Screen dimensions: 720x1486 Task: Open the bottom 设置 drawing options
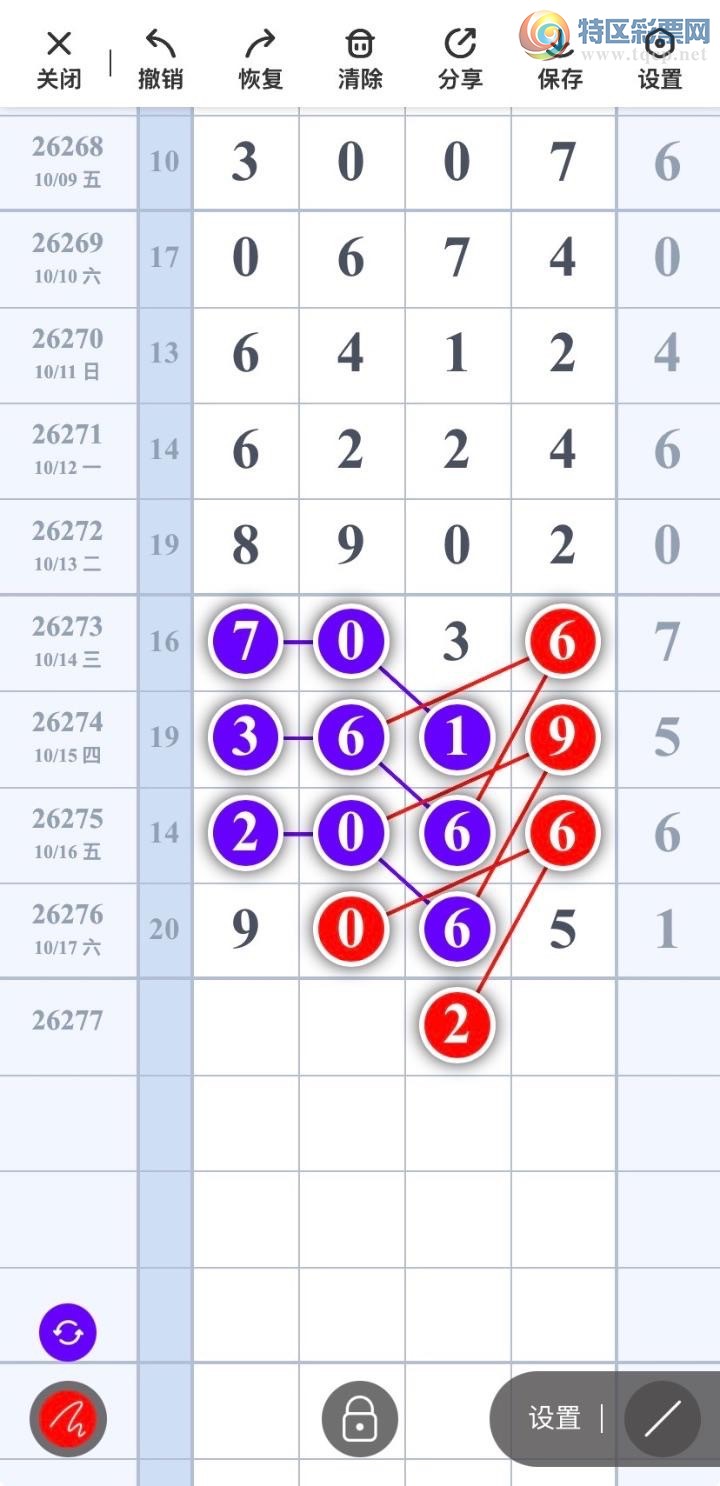point(555,1418)
